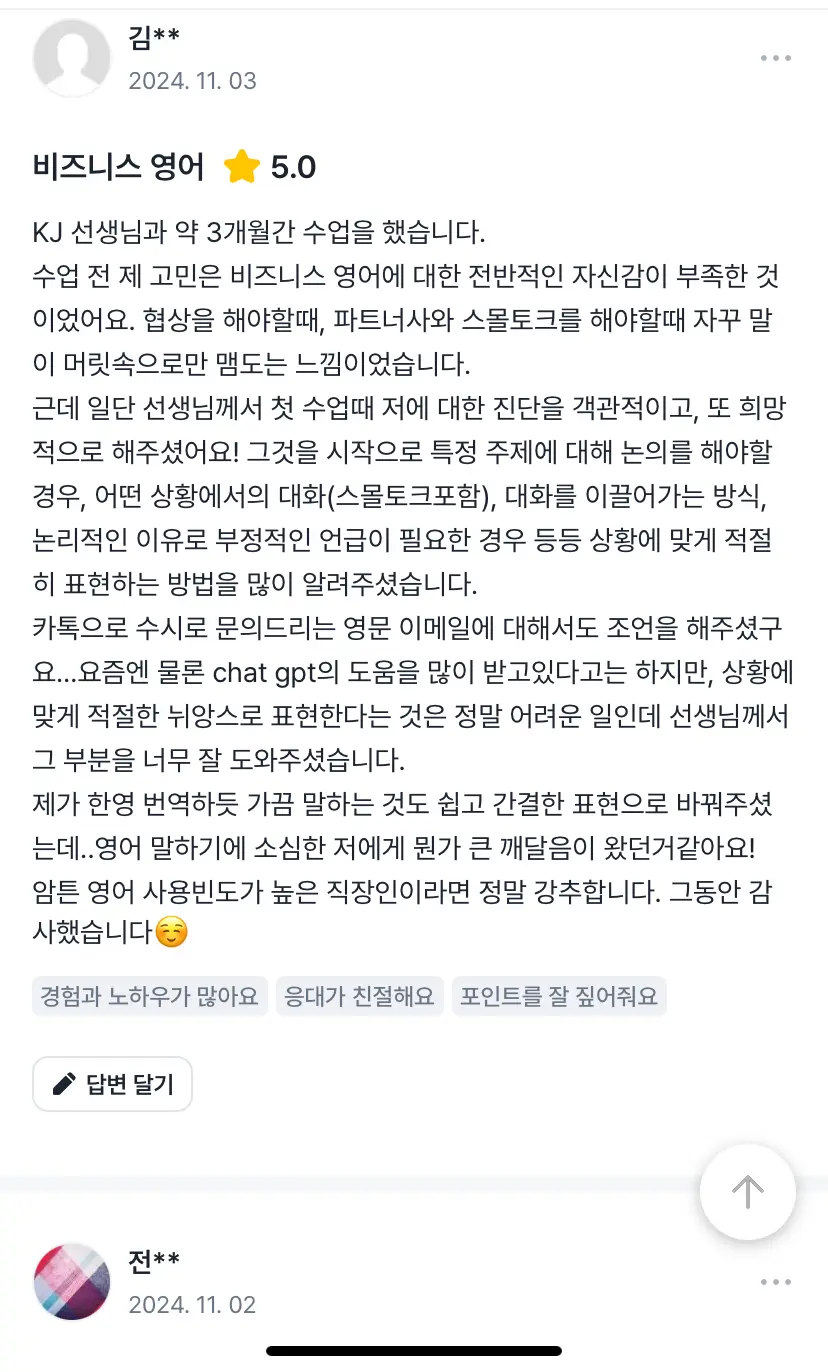Click the upward arrow scroll-to-top icon
Viewport: 828px width, 1372px height.
point(747,1192)
